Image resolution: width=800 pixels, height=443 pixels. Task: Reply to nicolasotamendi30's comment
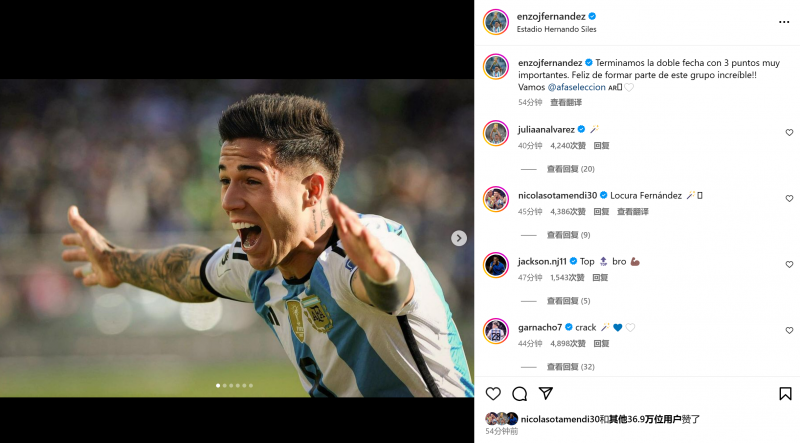pos(601,211)
